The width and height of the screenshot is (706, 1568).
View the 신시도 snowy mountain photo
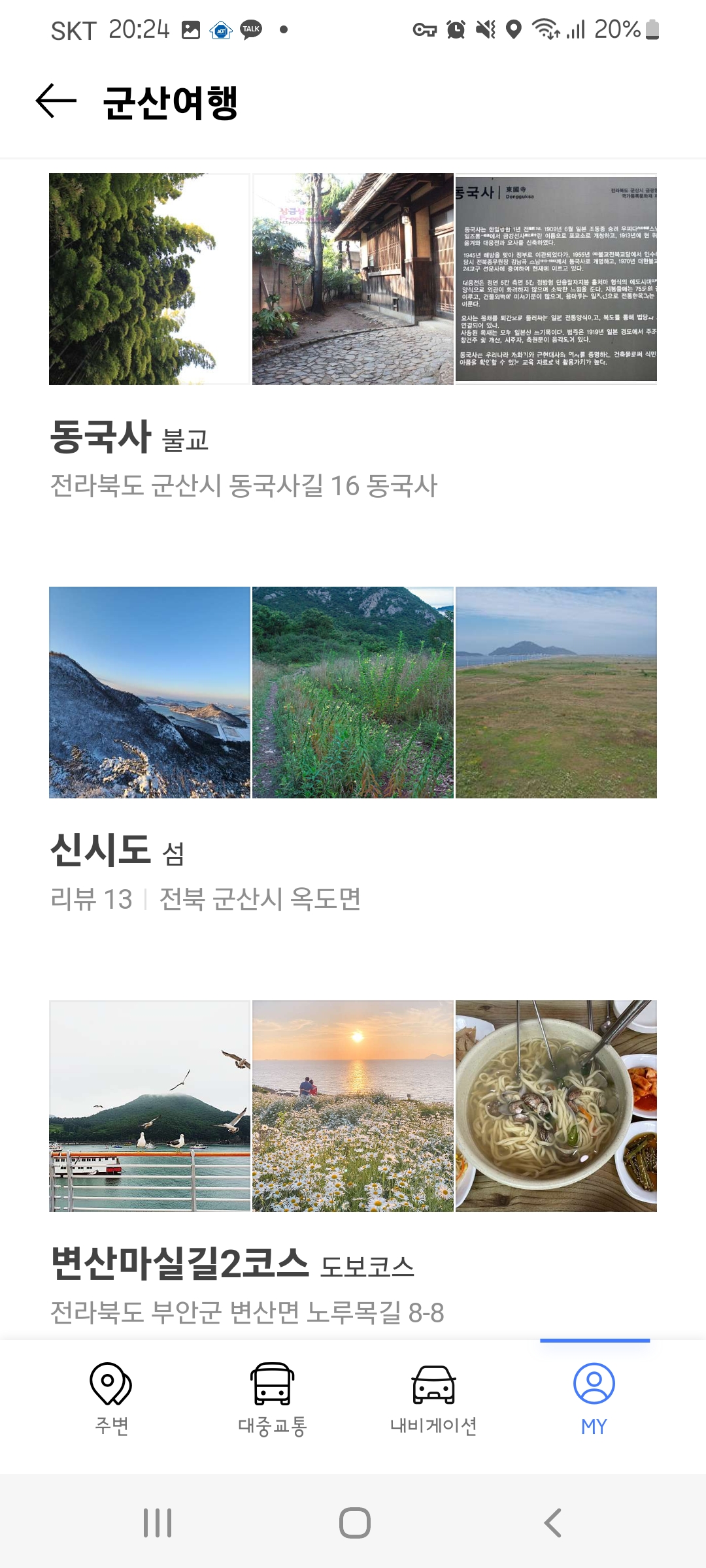click(150, 693)
